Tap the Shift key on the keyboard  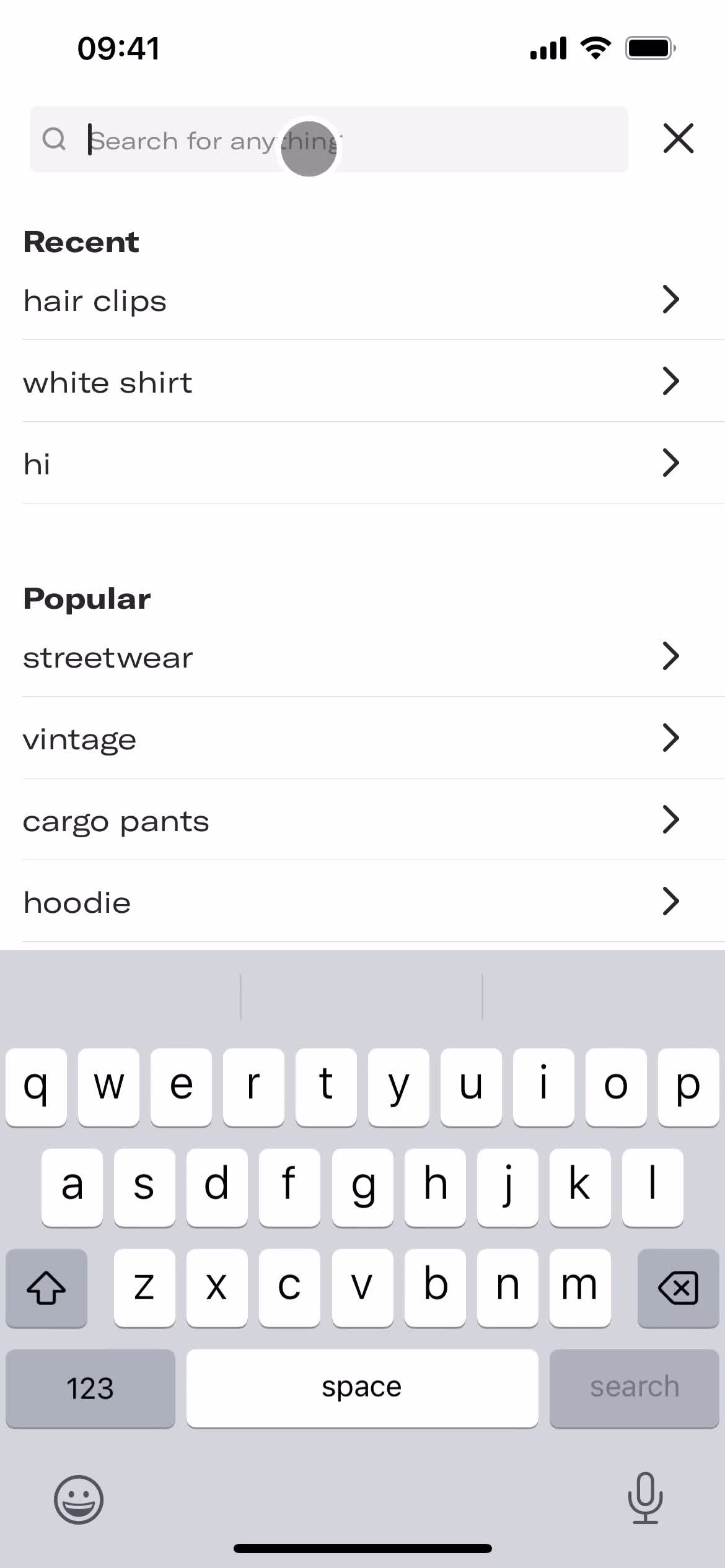coord(46,1289)
